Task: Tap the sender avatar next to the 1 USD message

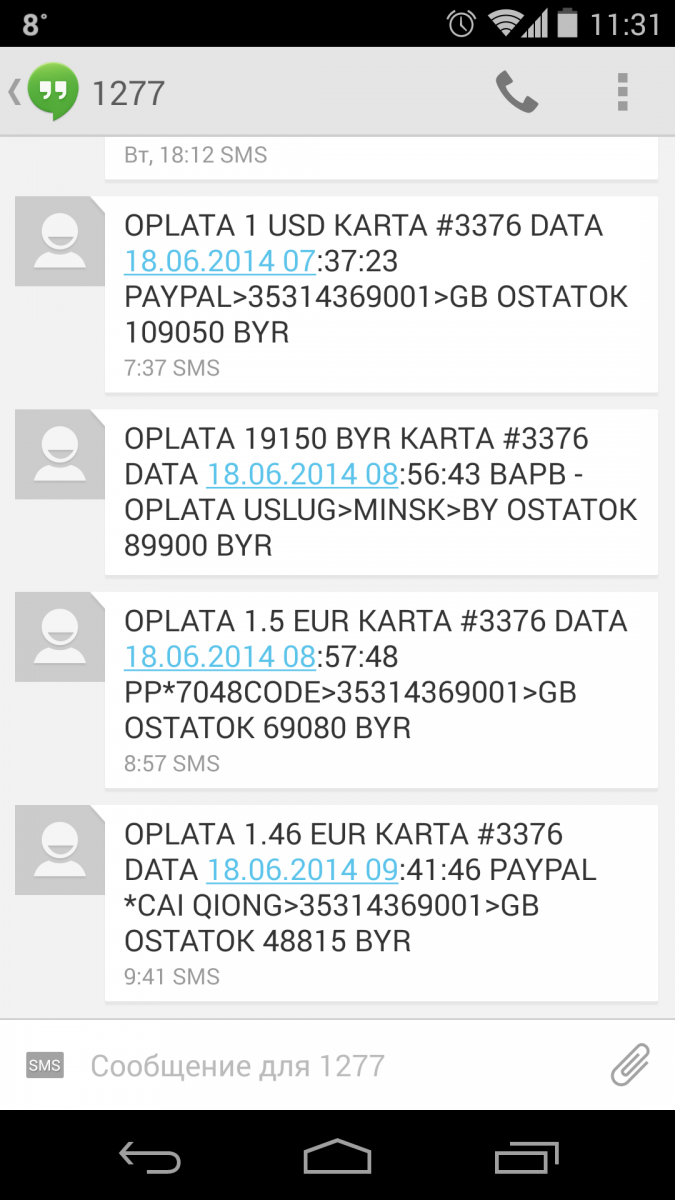Action: pos(59,241)
